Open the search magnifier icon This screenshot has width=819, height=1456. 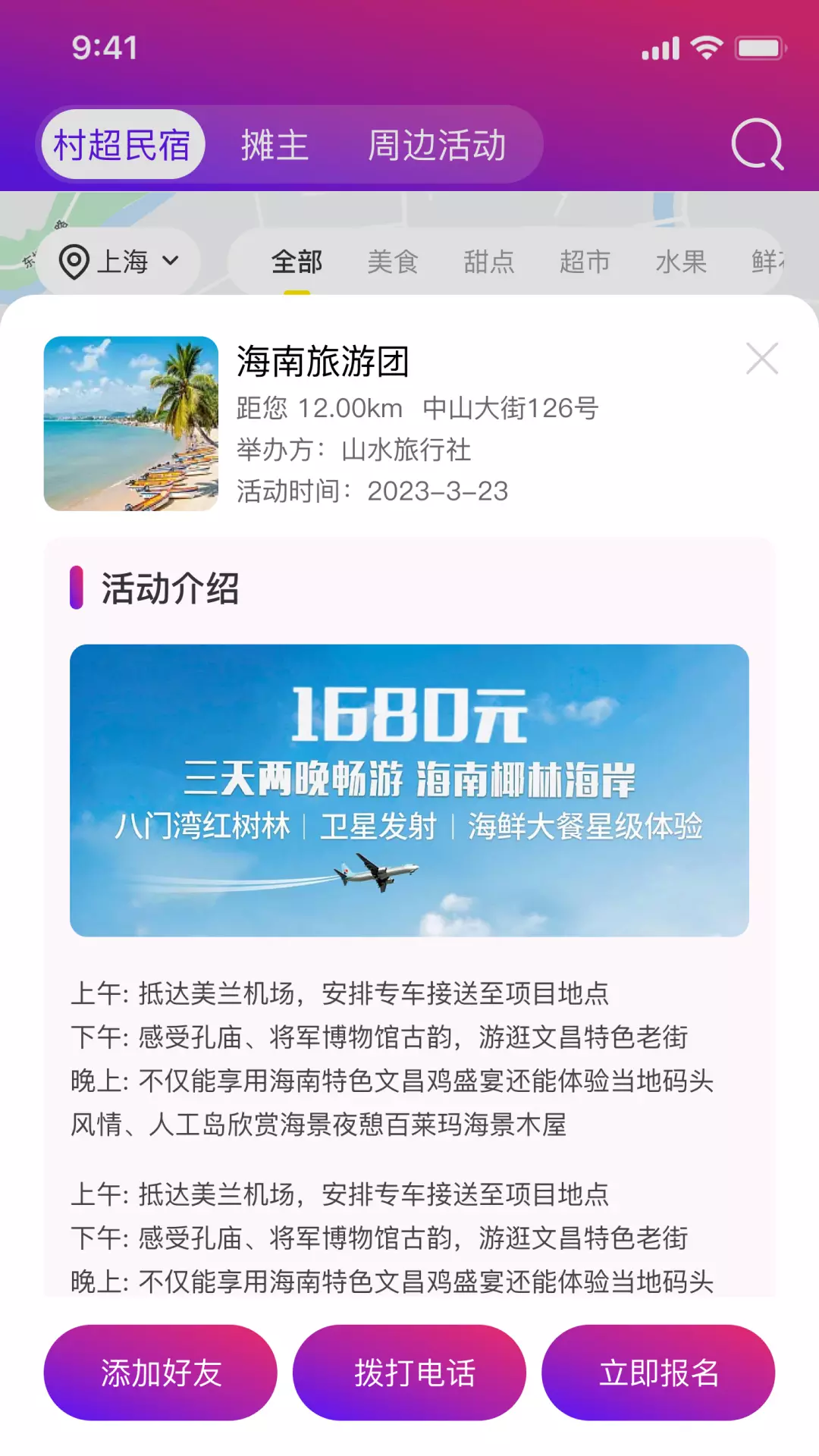[x=757, y=144]
